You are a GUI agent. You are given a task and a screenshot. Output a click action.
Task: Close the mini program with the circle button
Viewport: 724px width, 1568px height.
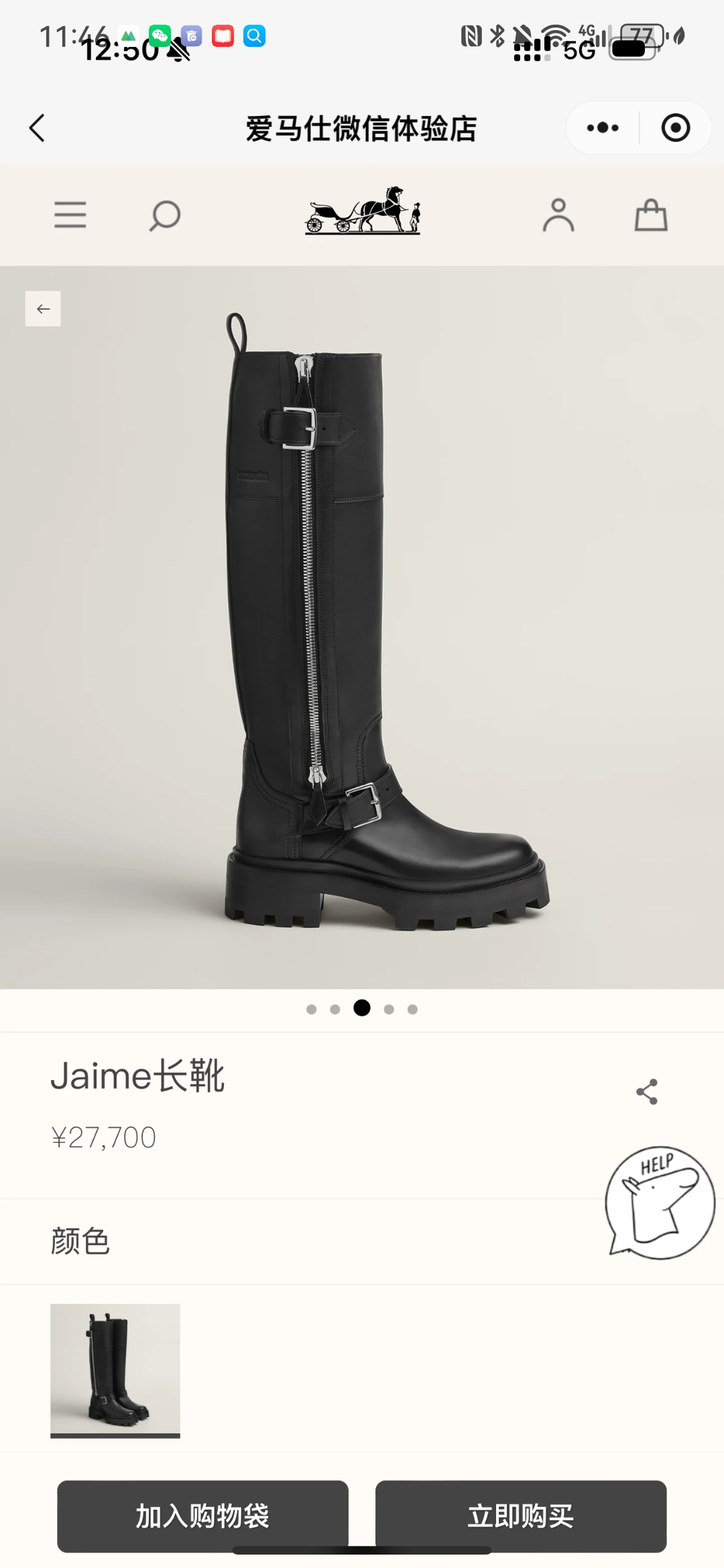(x=675, y=128)
